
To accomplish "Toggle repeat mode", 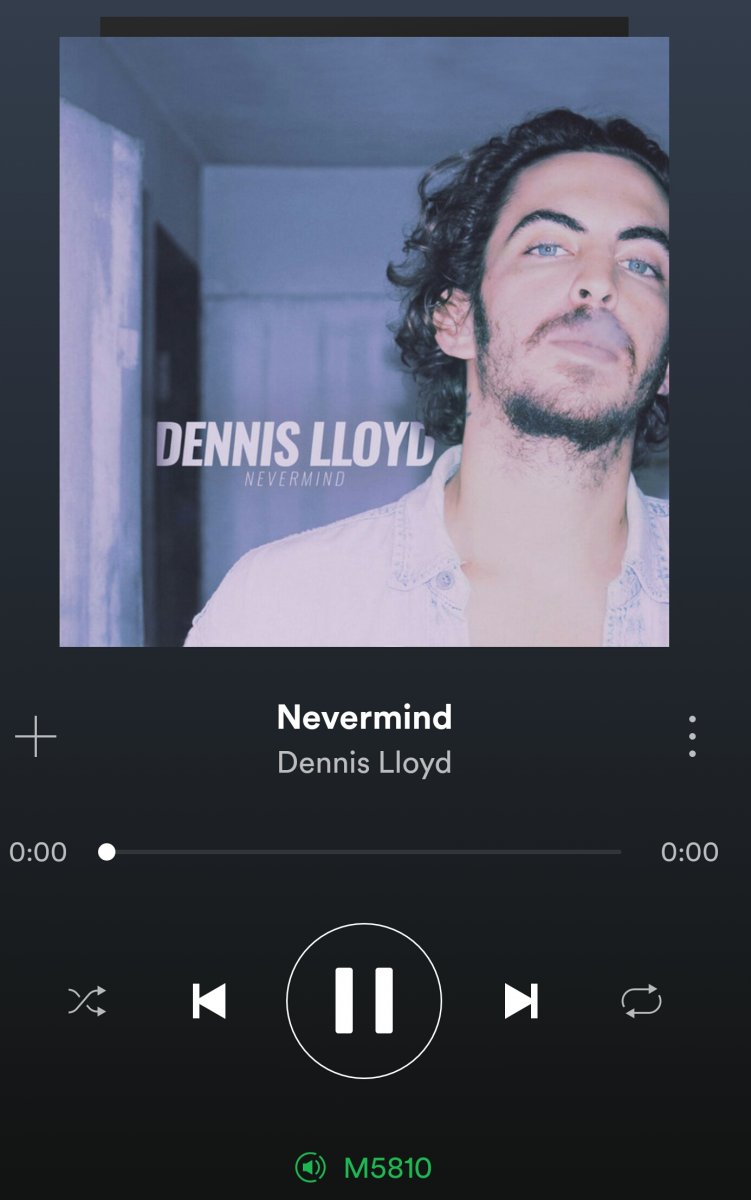I will click(x=641, y=1001).
